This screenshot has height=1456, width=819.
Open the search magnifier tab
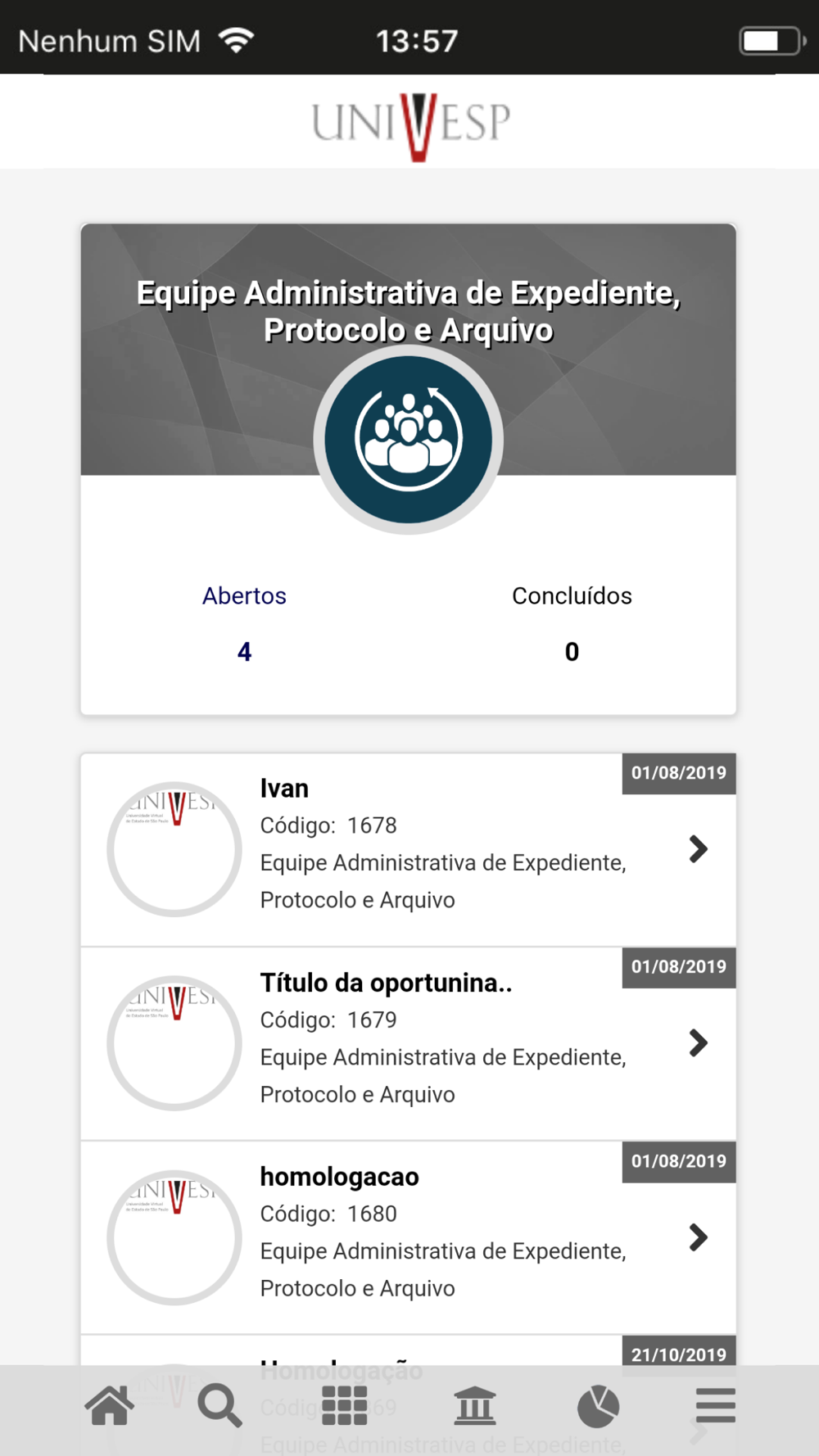[x=219, y=1406]
